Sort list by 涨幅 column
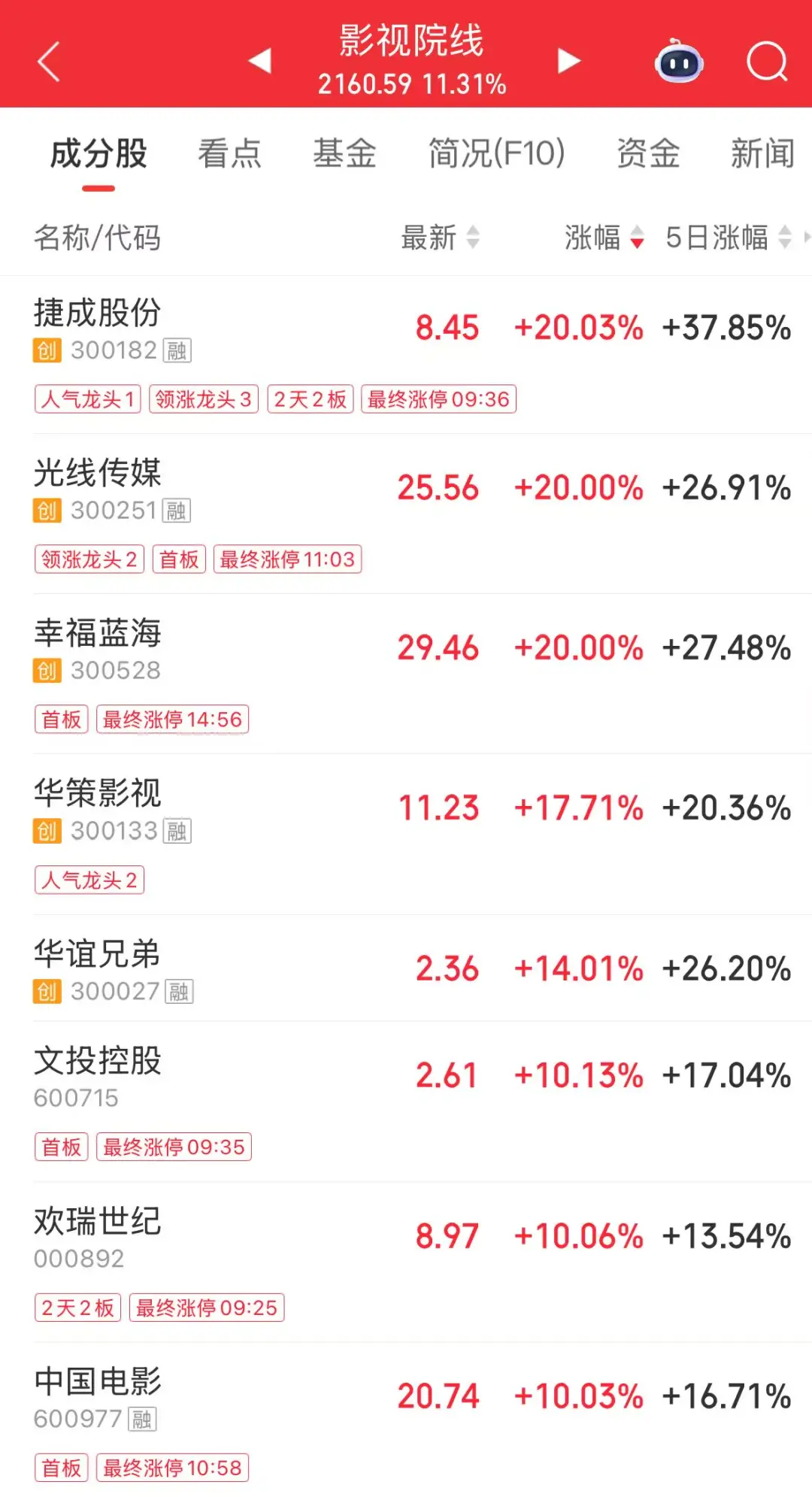Image resolution: width=812 pixels, height=1497 pixels. pos(604,238)
